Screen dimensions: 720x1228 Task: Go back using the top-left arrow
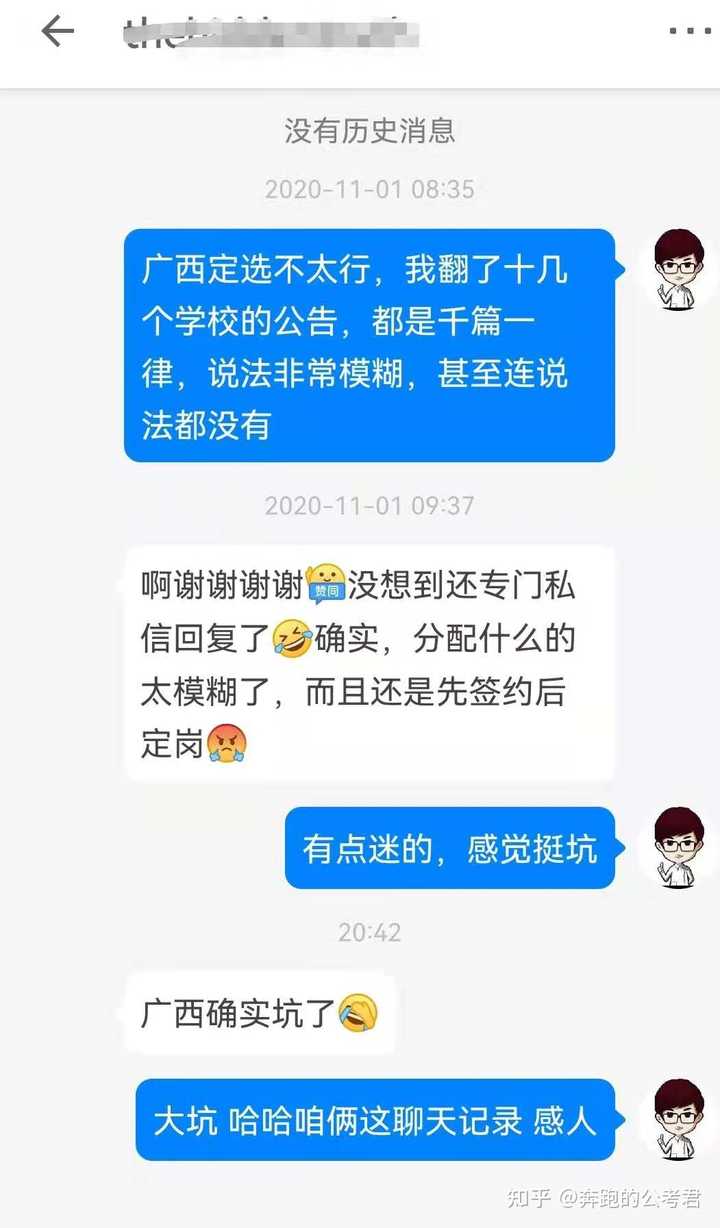(x=57, y=32)
